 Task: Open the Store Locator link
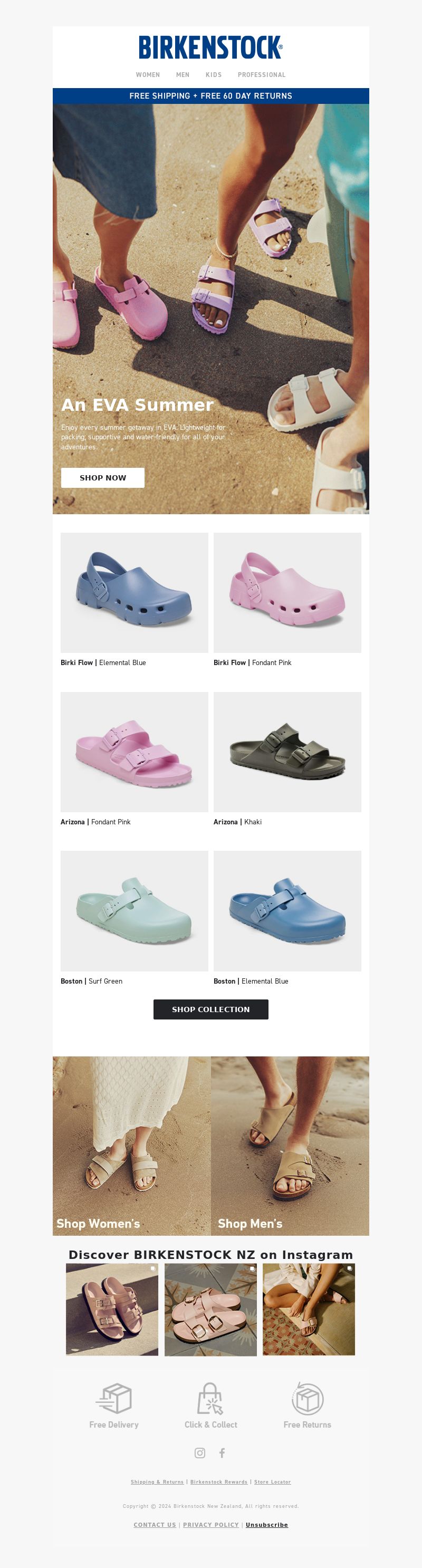click(272, 1482)
